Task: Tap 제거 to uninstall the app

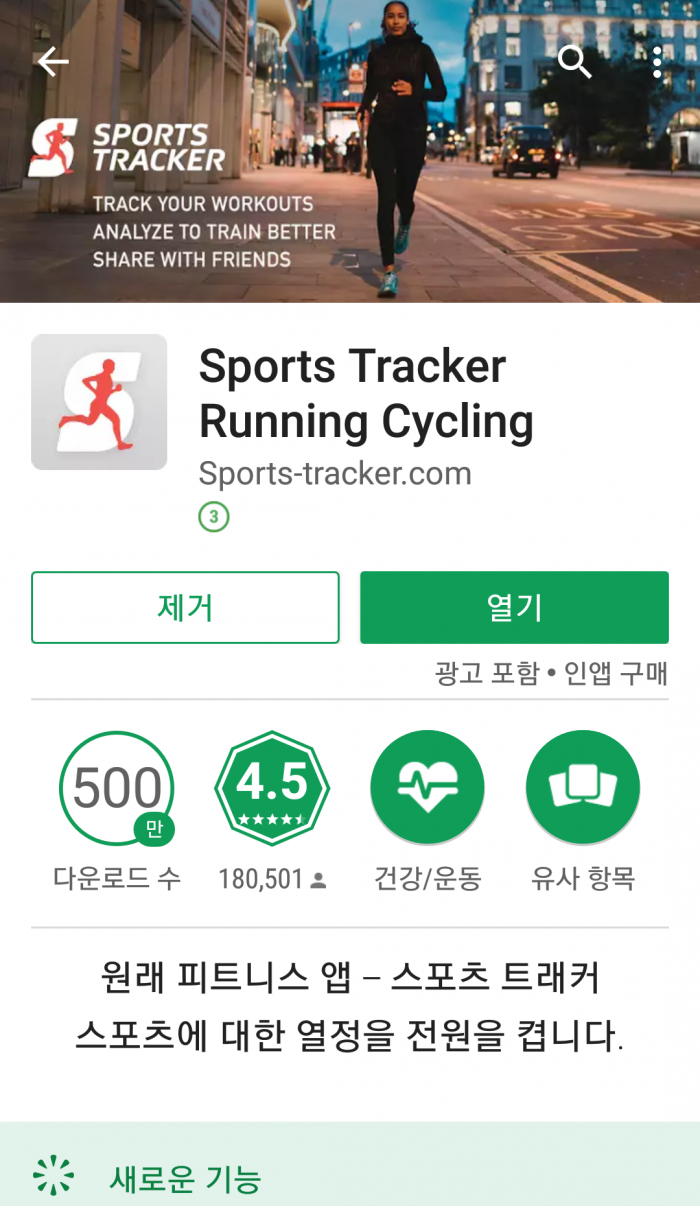Action: (x=185, y=607)
